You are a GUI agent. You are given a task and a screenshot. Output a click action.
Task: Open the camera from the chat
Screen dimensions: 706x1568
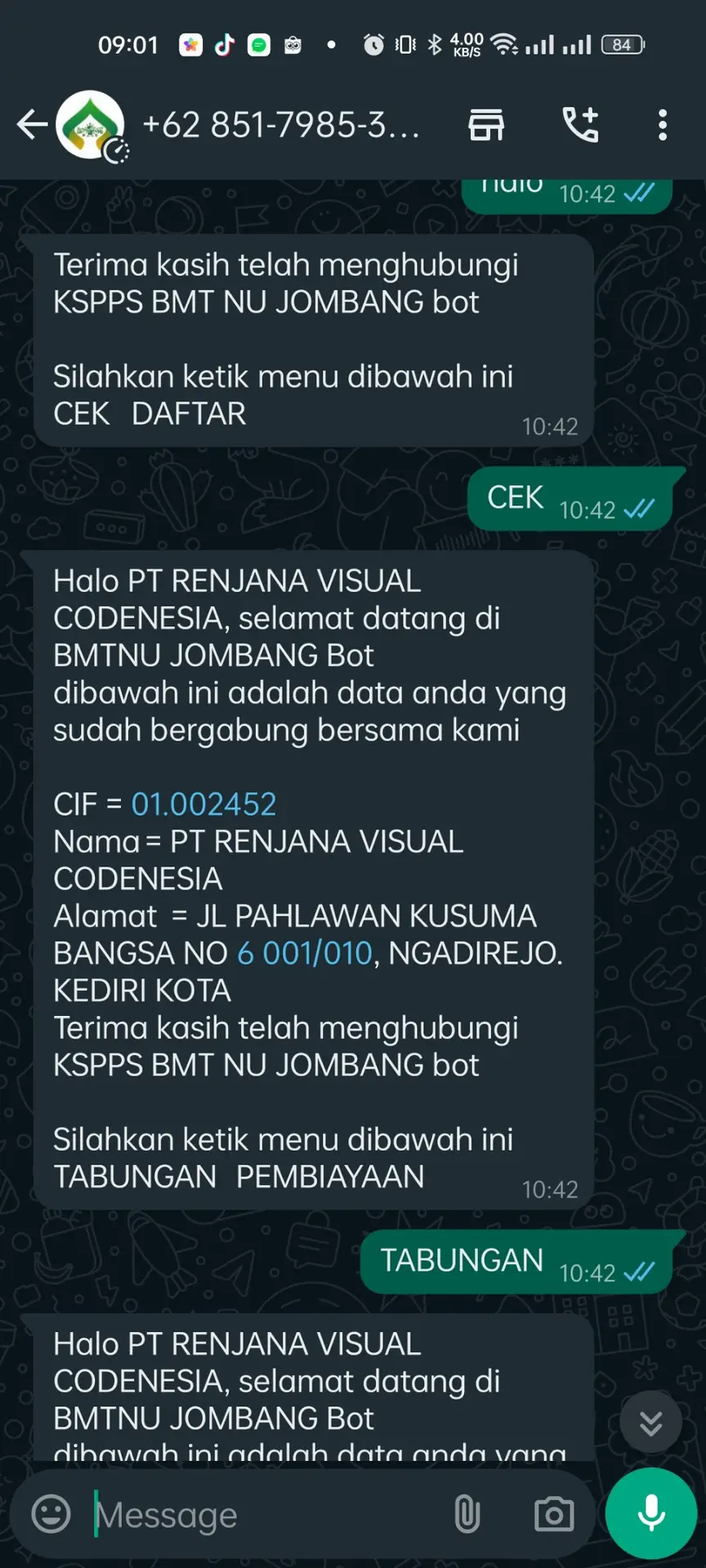[x=554, y=1515]
